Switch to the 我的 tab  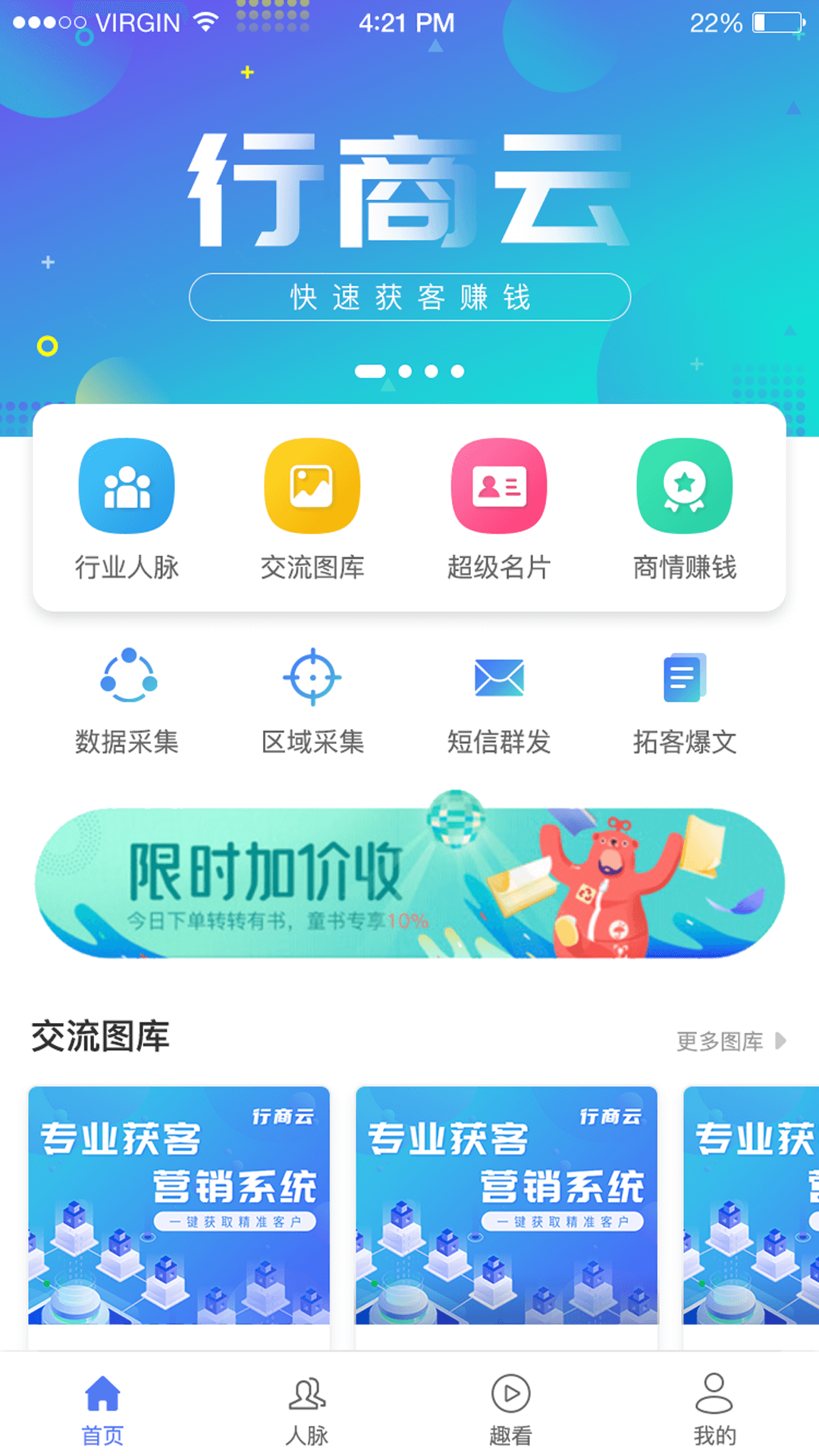[714, 1410]
